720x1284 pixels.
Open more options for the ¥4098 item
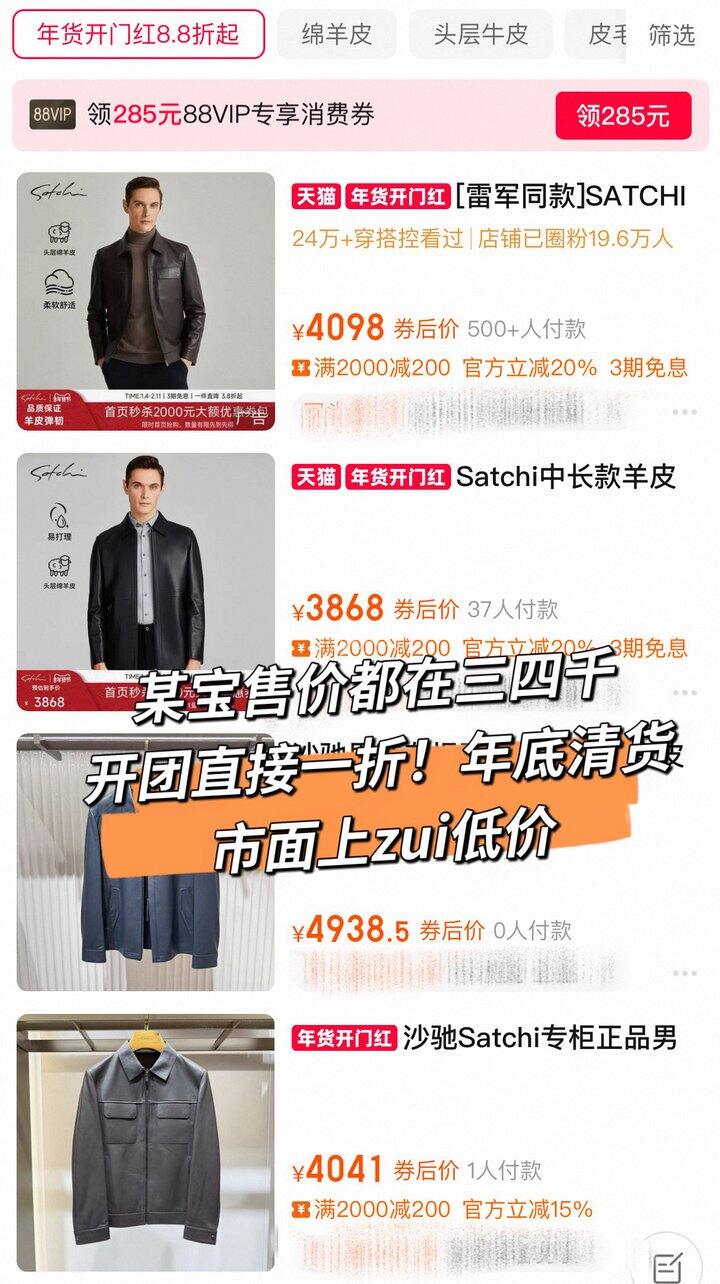point(684,412)
